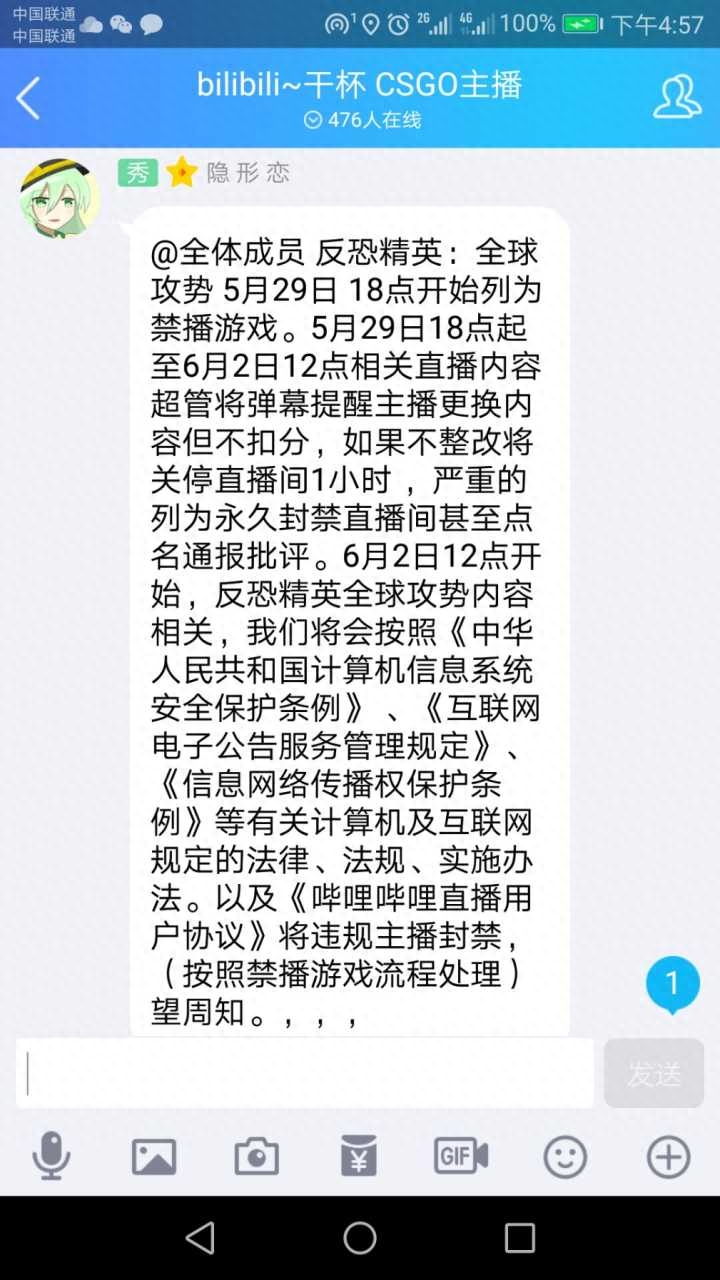This screenshot has height=1280, width=720.
Task: Open the camera to take a photo
Action: click(257, 1156)
